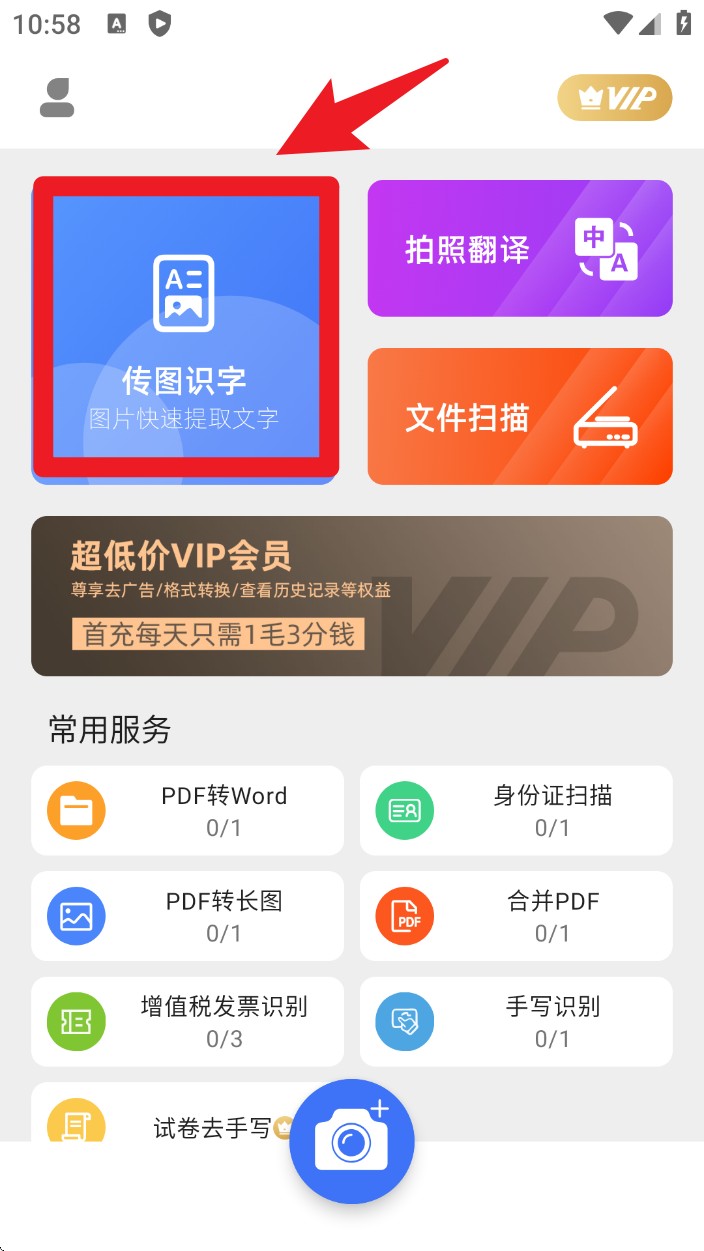
Task: Open 传图识字 image text recognition
Action: point(186,328)
